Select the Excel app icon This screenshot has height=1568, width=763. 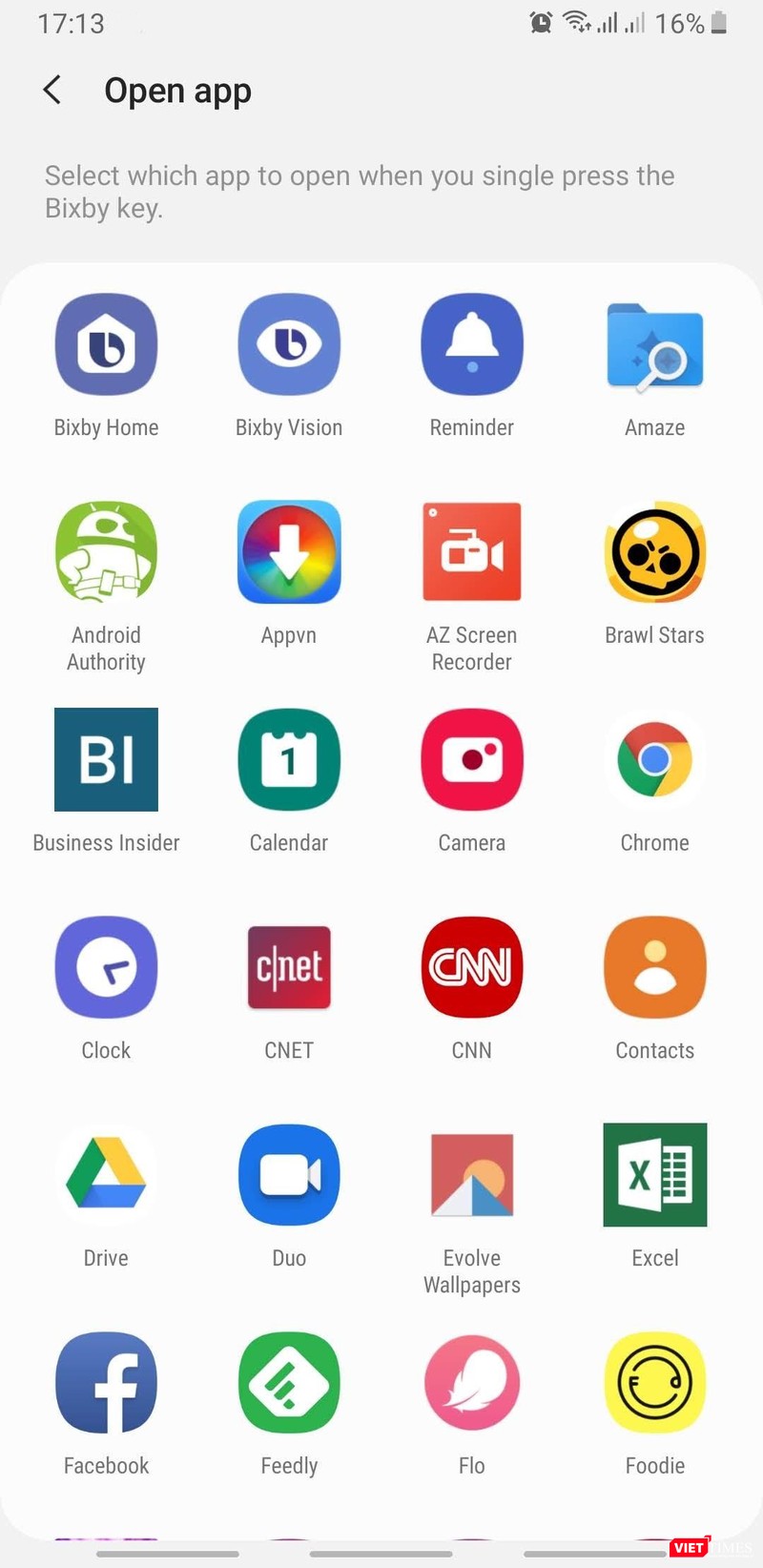click(x=655, y=1175)
